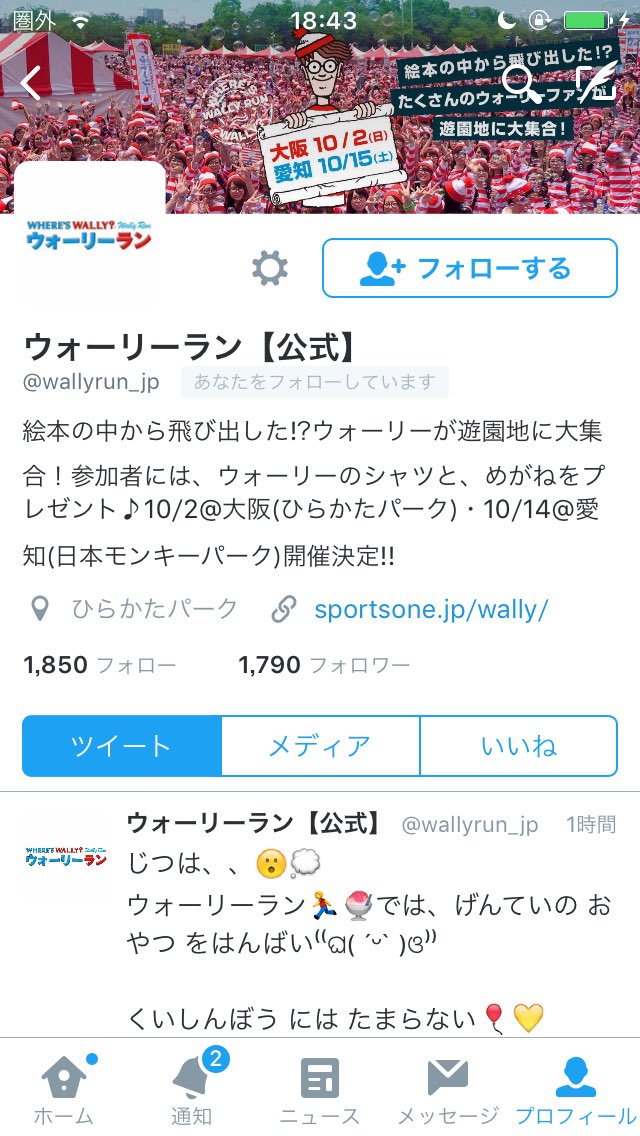Compose a new tweet
The image size is (640, 1136).
[596, 84]
